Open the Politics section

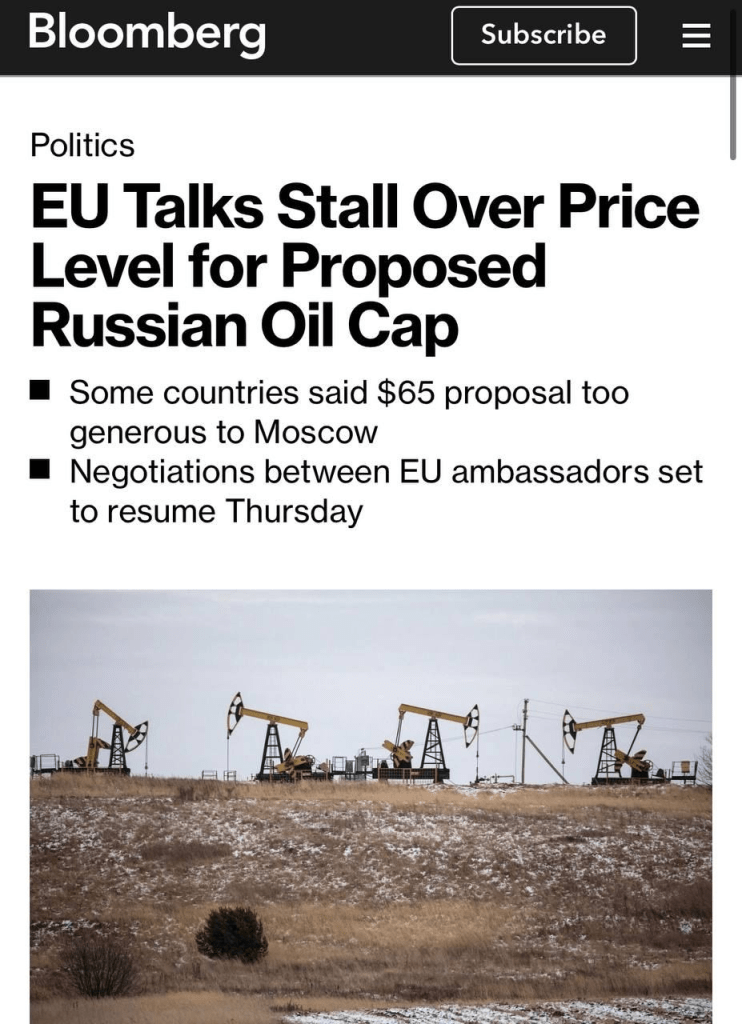pos(82,145)
